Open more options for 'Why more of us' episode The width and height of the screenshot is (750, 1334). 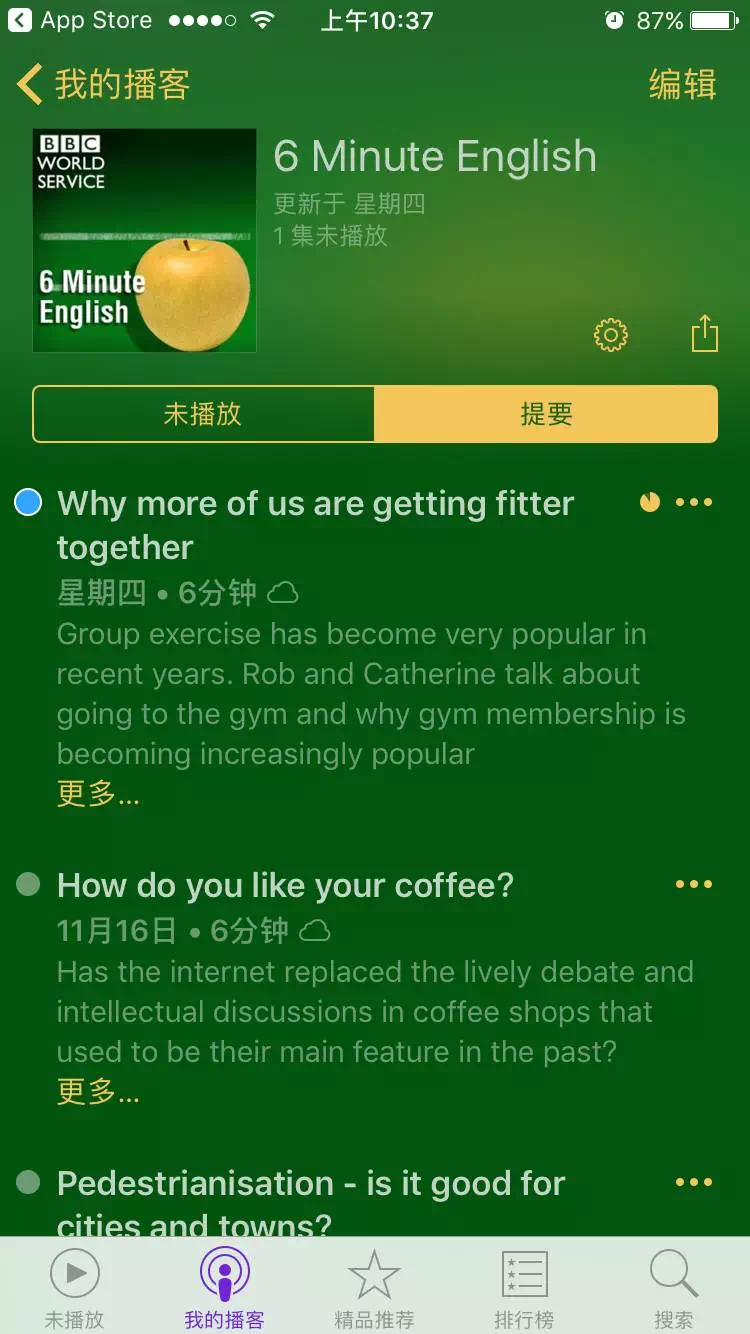point(694,502)
